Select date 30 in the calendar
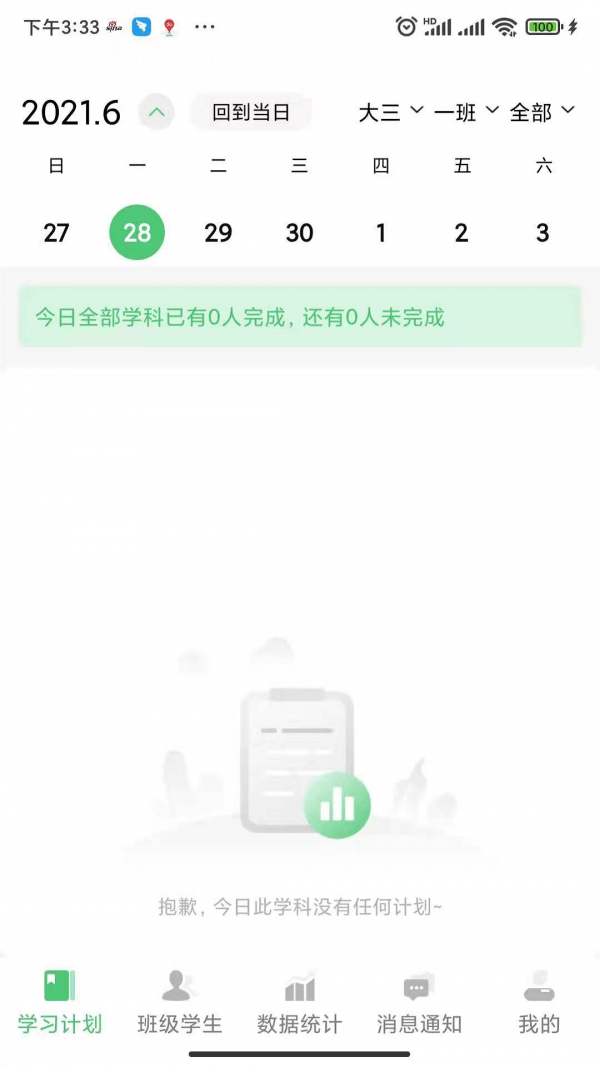Screen dimensions: 600x1067 click(299, 233)
